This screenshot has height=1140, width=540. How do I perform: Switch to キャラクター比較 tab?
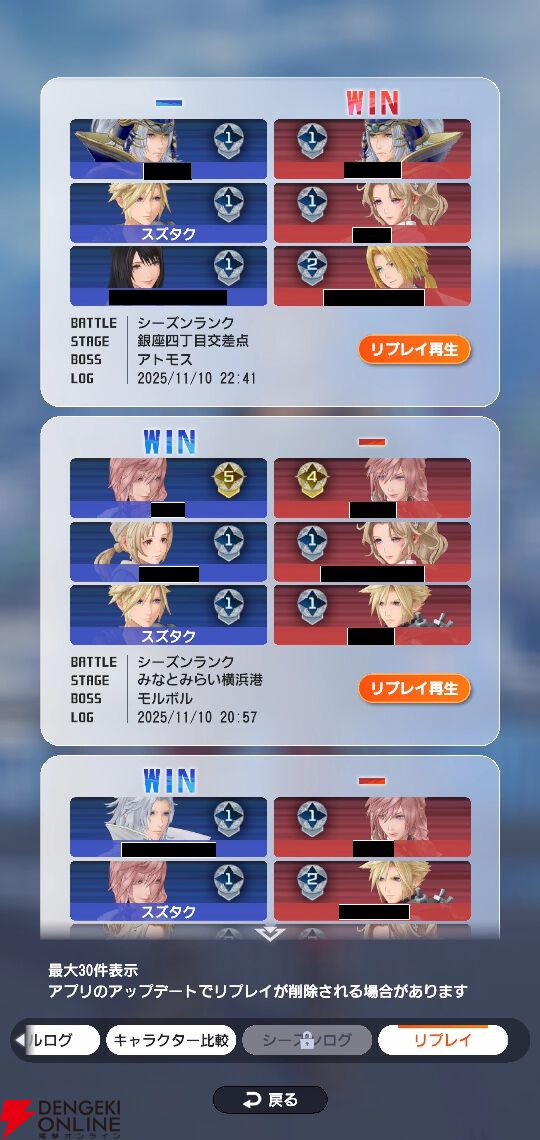pyautogui.click(x=172, y=1040)
